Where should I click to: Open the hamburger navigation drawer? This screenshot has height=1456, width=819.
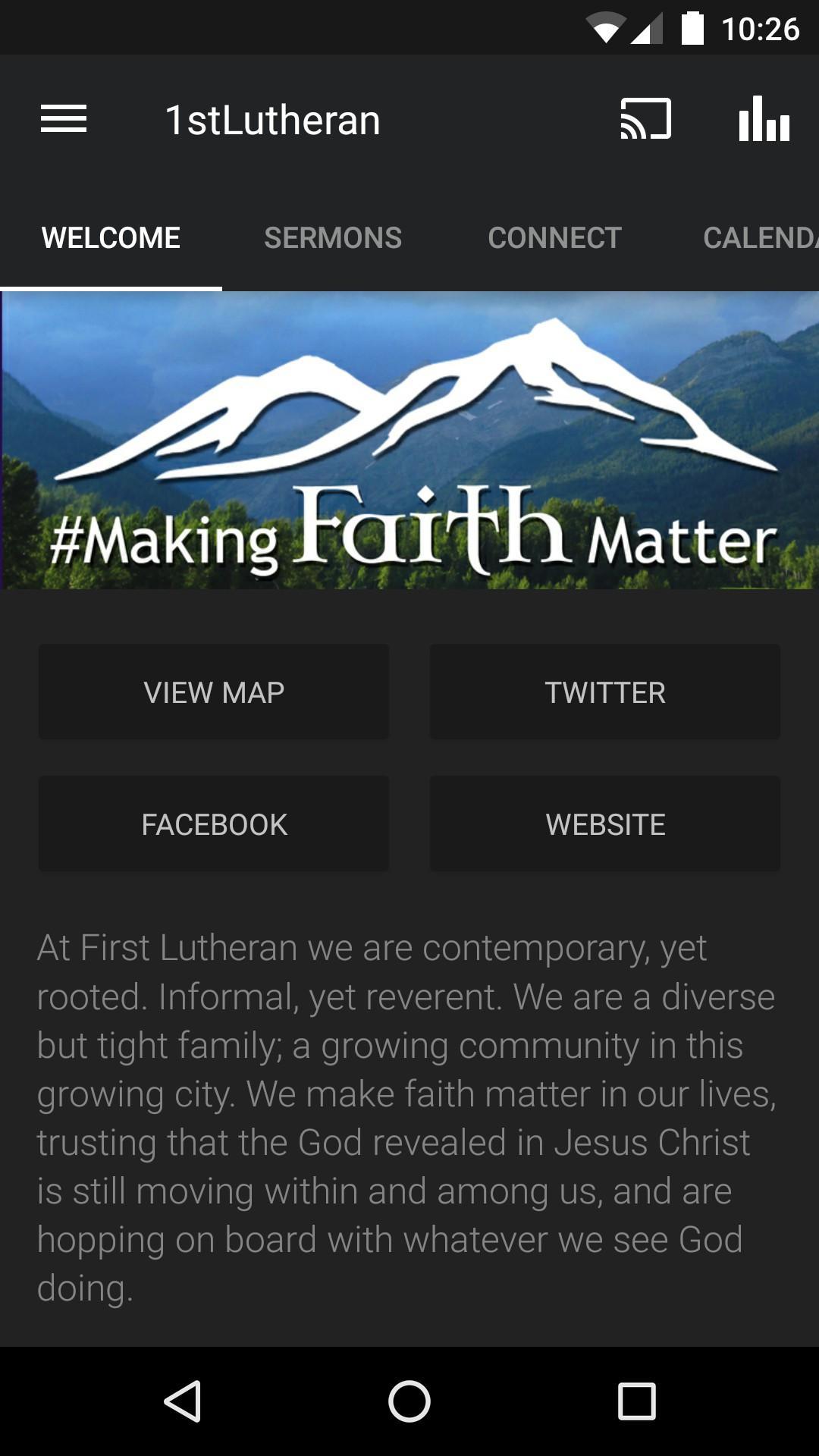pos(64,119)
